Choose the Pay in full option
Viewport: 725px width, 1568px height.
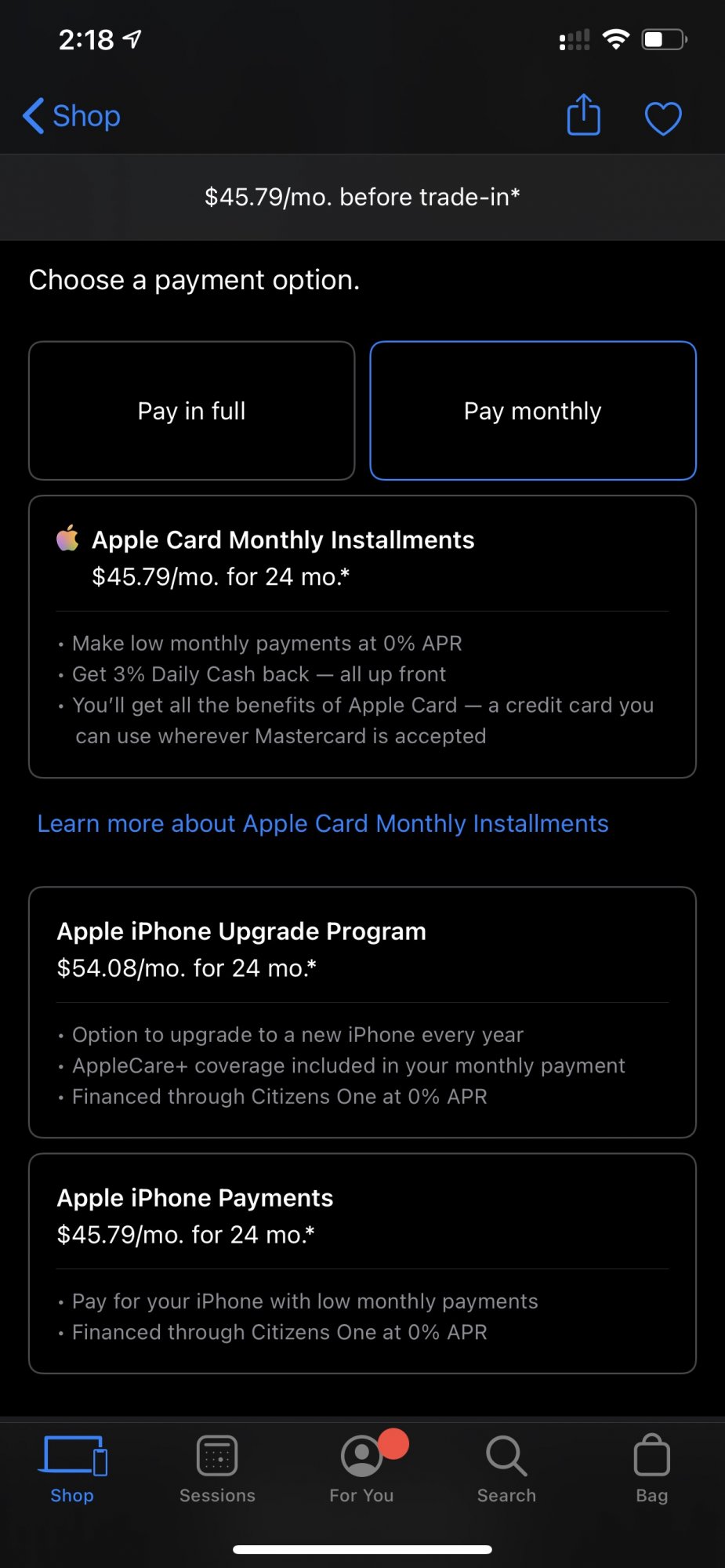tap(192, 411)
